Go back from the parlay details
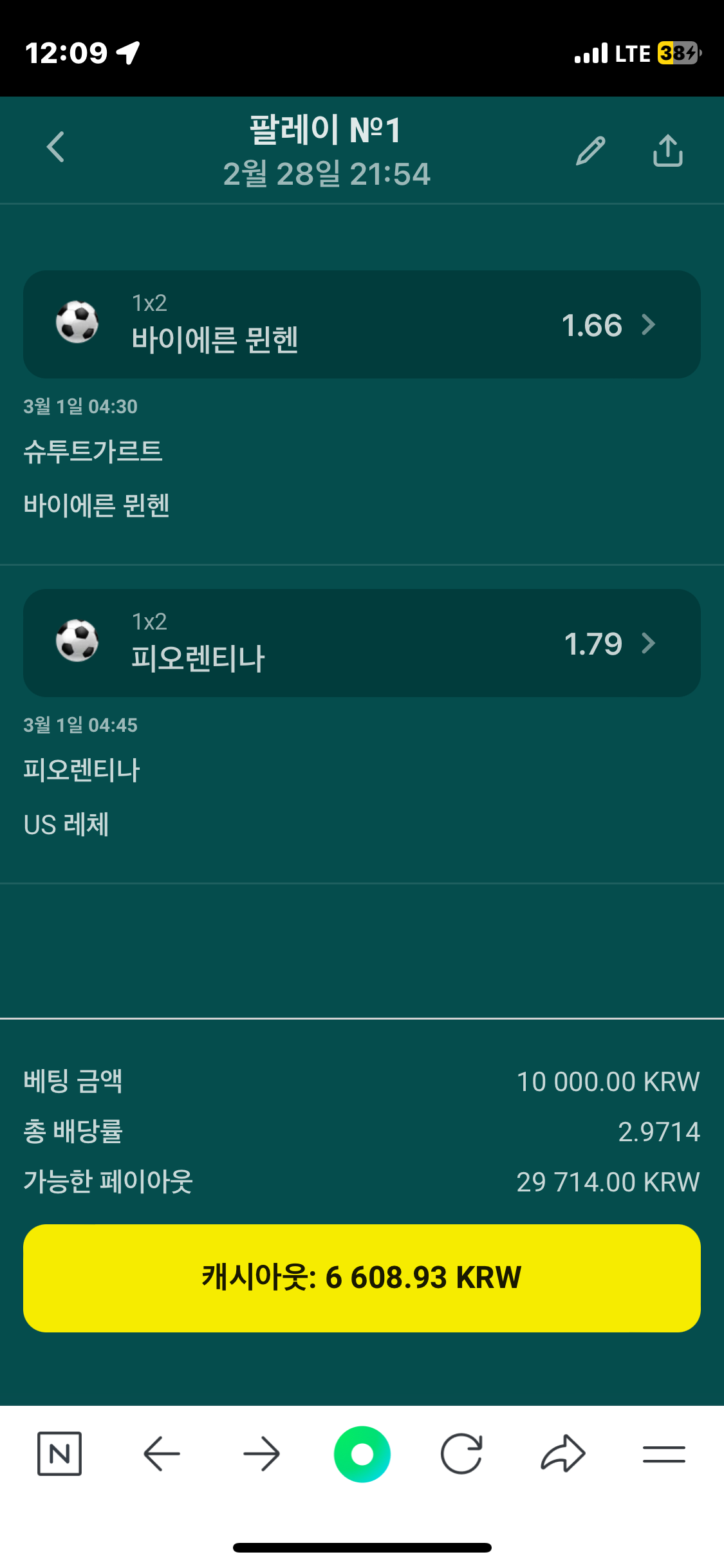Image resolution: width=724 pixels, height=1568 pixels. click(x=56, y=147)
